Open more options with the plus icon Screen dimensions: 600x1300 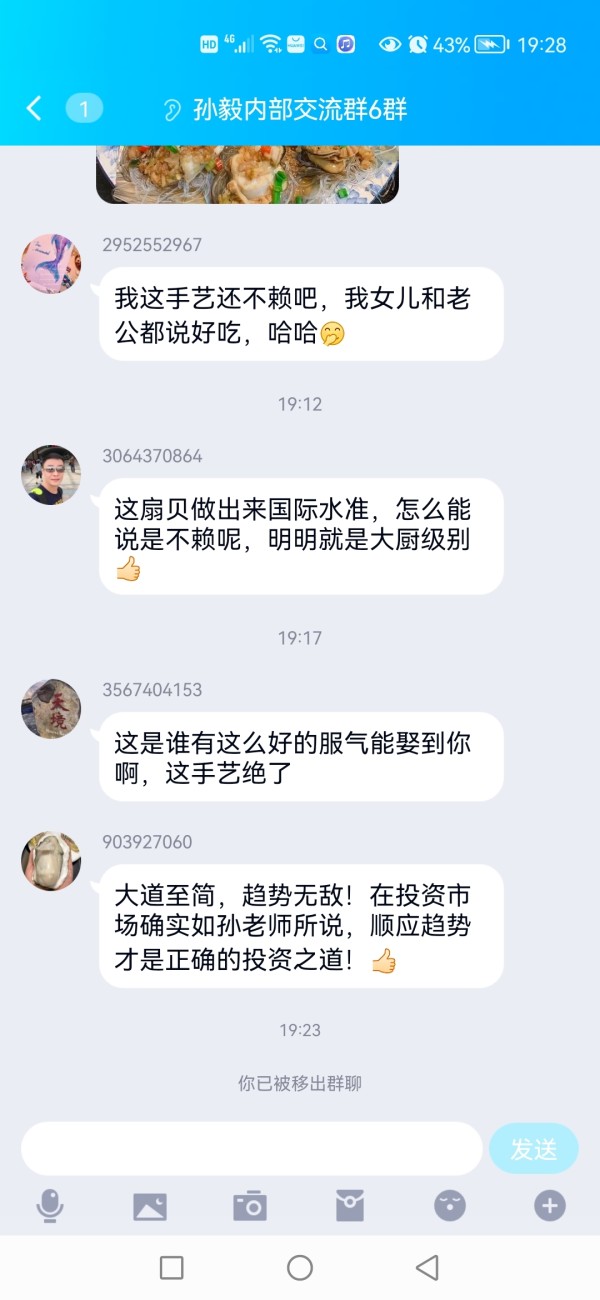(x=549, y=1206)
